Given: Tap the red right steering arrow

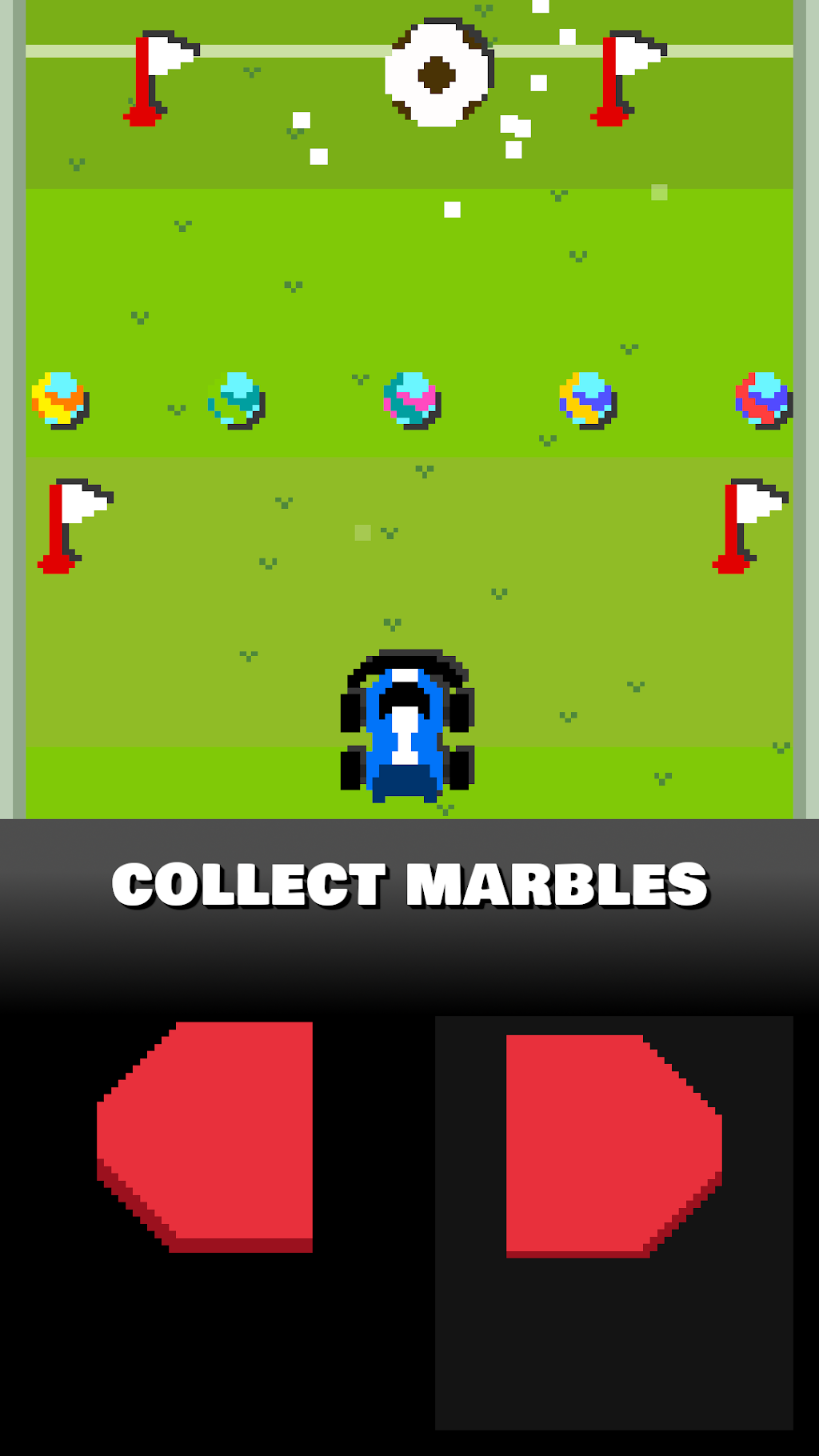Looking at the screenshot, I should tap(608, 1146).
